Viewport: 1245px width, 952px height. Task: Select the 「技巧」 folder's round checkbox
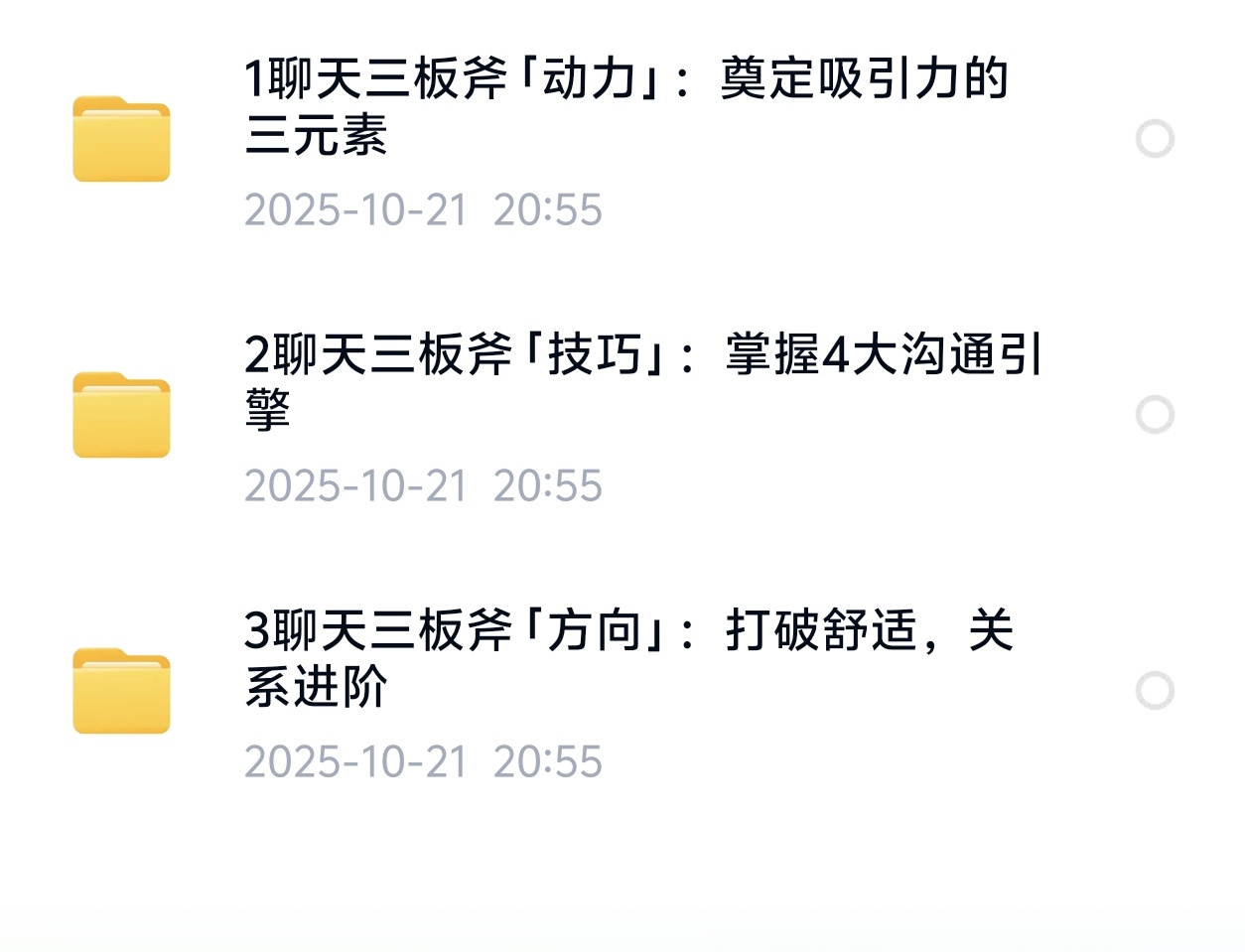pyautogui.click(x=1154, y=415)
